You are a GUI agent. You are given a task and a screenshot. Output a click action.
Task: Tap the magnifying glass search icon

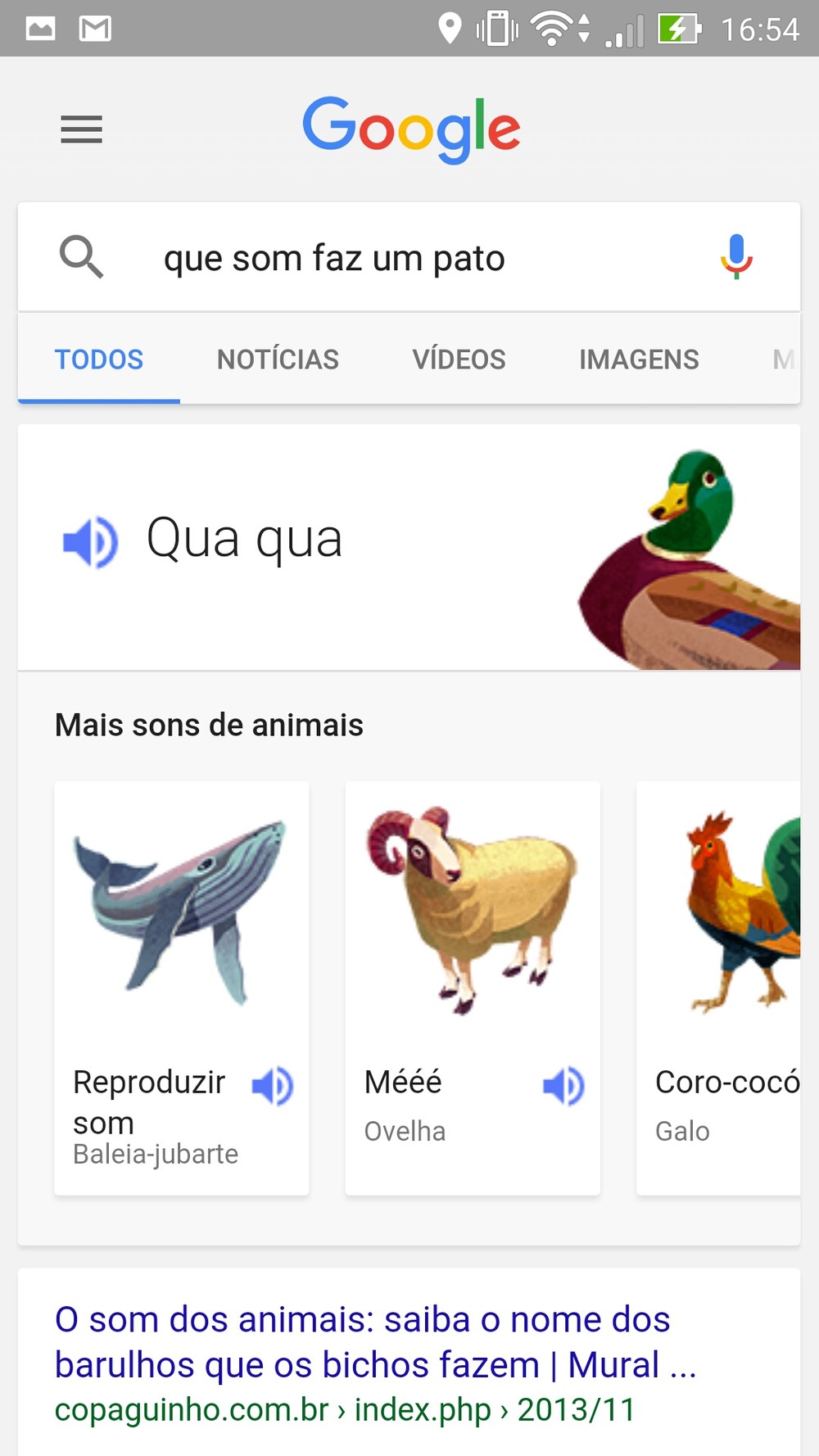81,257
